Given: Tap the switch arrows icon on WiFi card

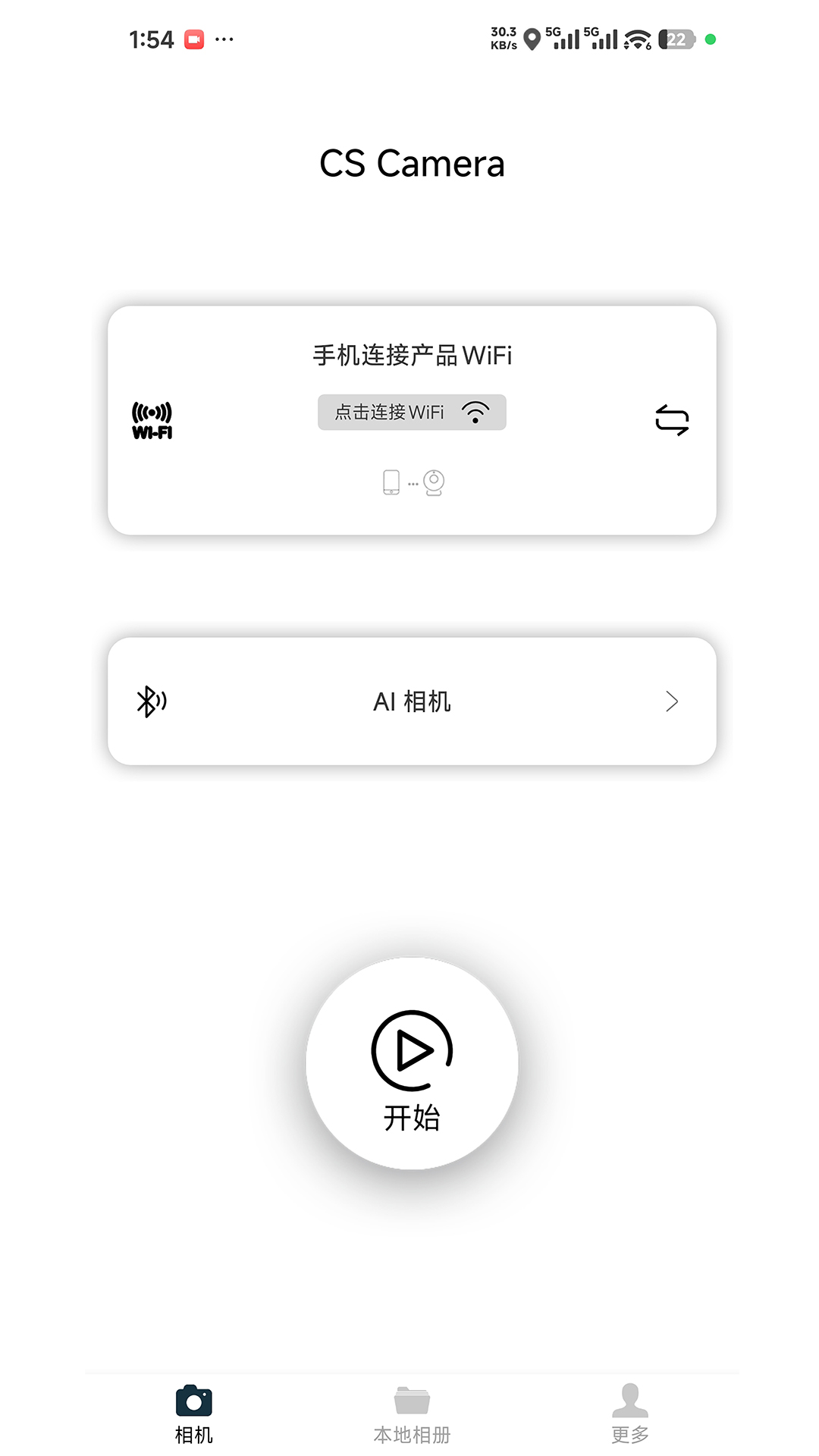Looking at the screenshot, I should (672, 420).
